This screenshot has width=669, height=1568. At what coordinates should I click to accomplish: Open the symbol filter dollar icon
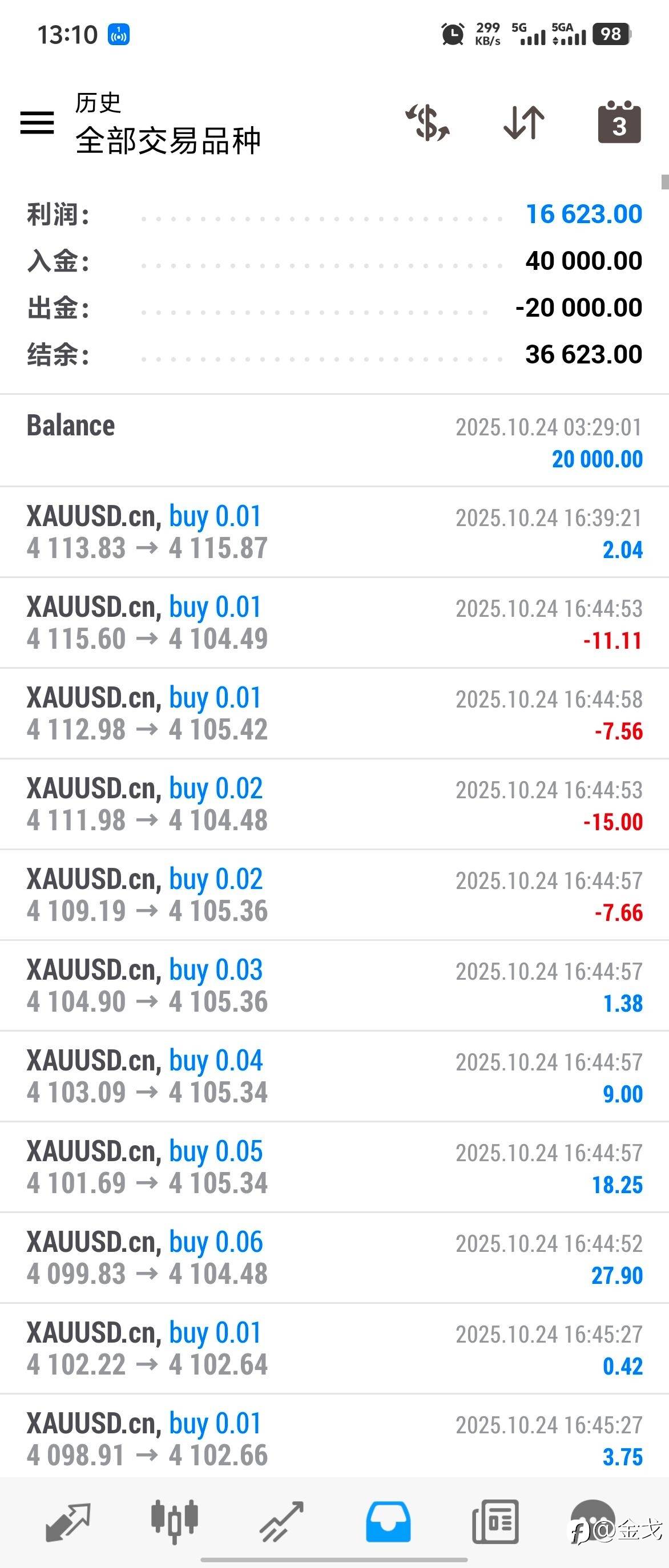click(428, 123)
